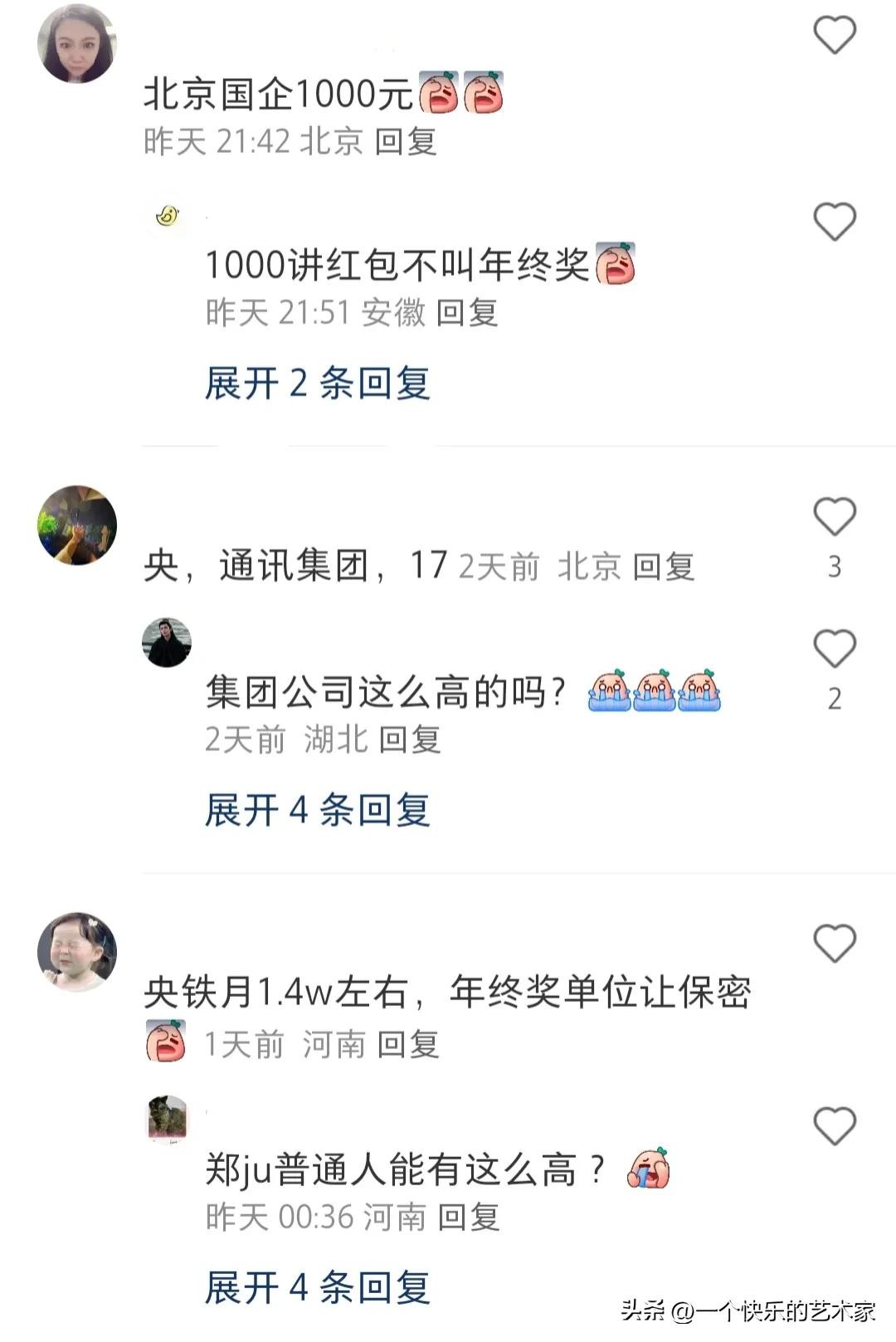Reply to the '北京国企1000元' comment

[x=405, y=142]
